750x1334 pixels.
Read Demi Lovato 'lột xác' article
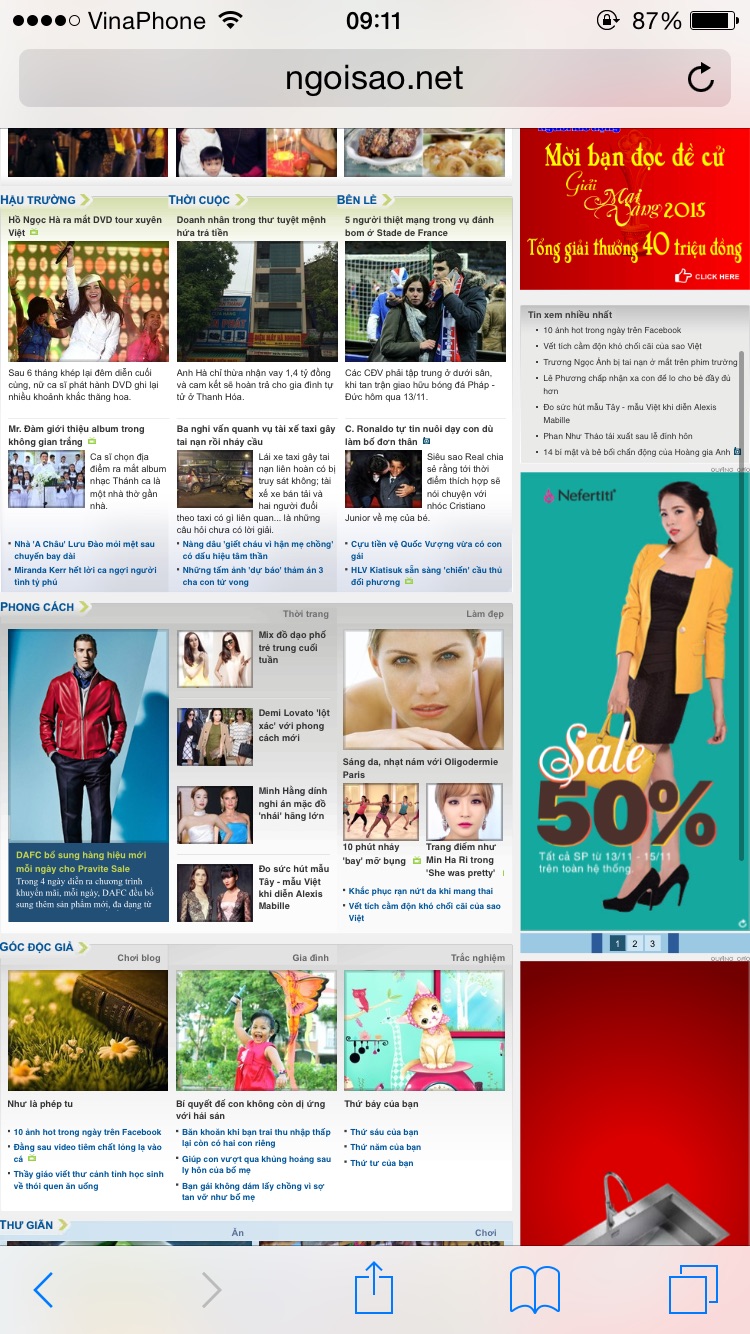coord(293,725)
